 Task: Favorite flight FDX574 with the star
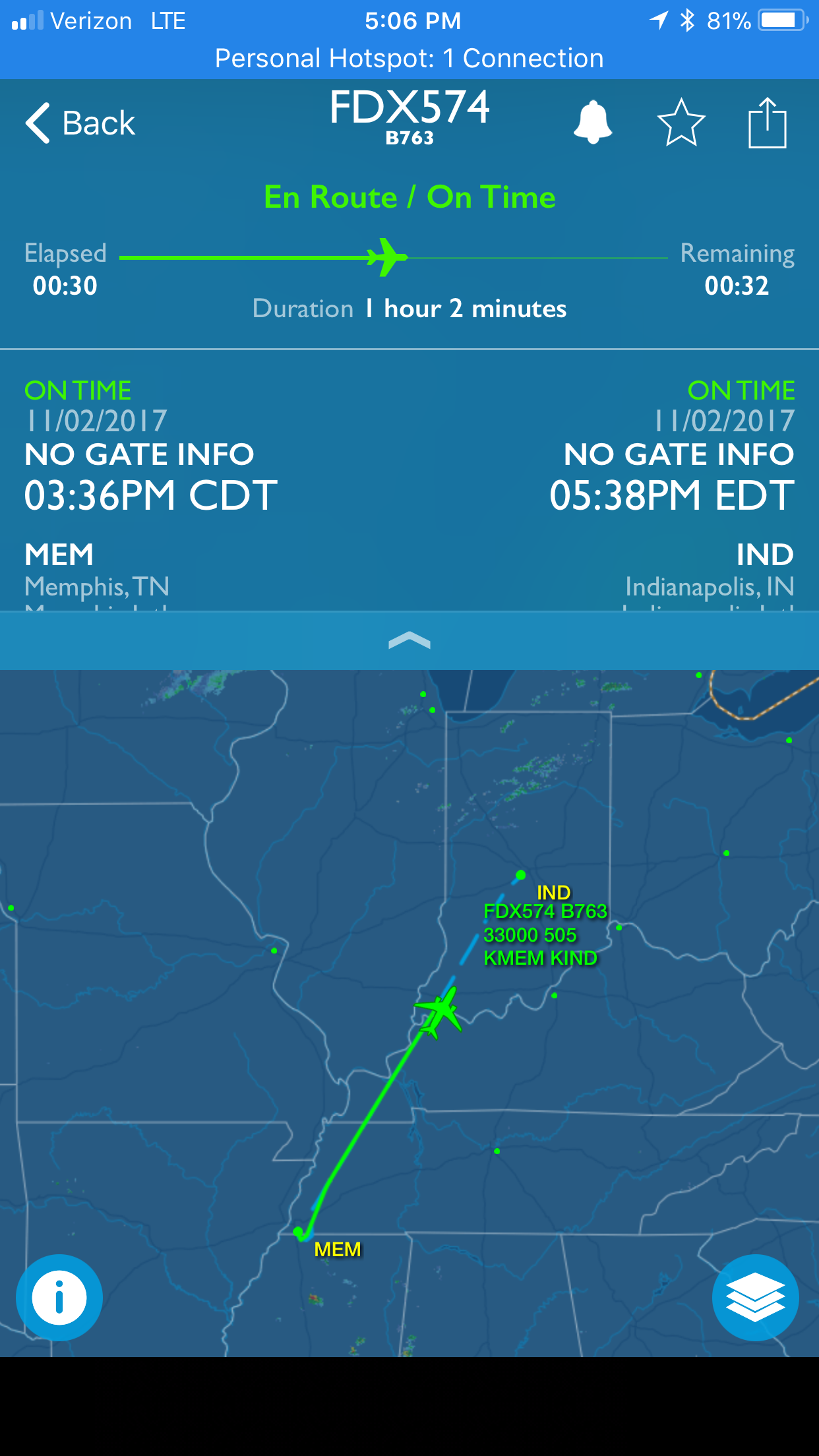(681, 122)
